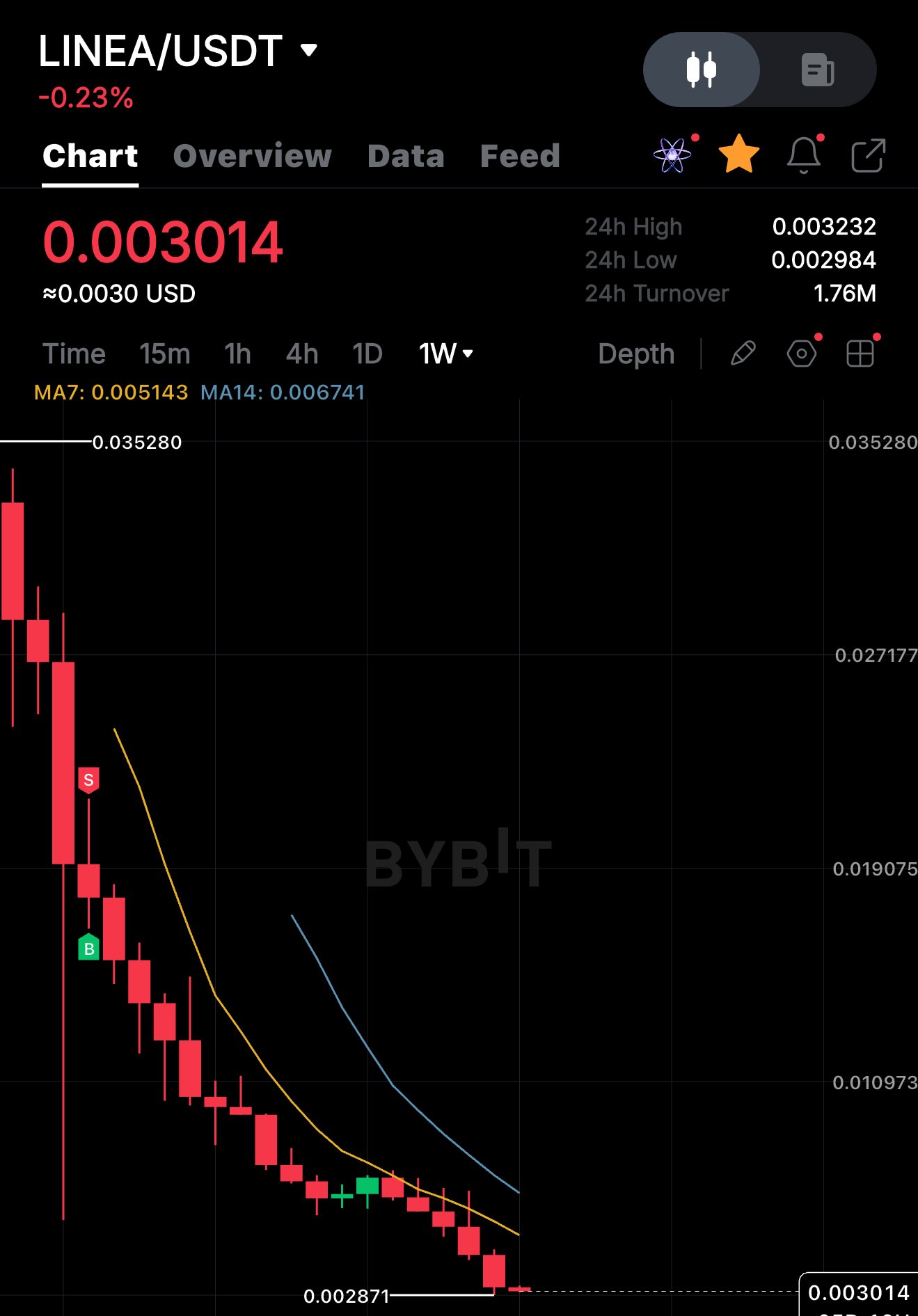Set a price alert with the bell
Viewport: 918px width, 1316px height.
(x=804, y=154)
